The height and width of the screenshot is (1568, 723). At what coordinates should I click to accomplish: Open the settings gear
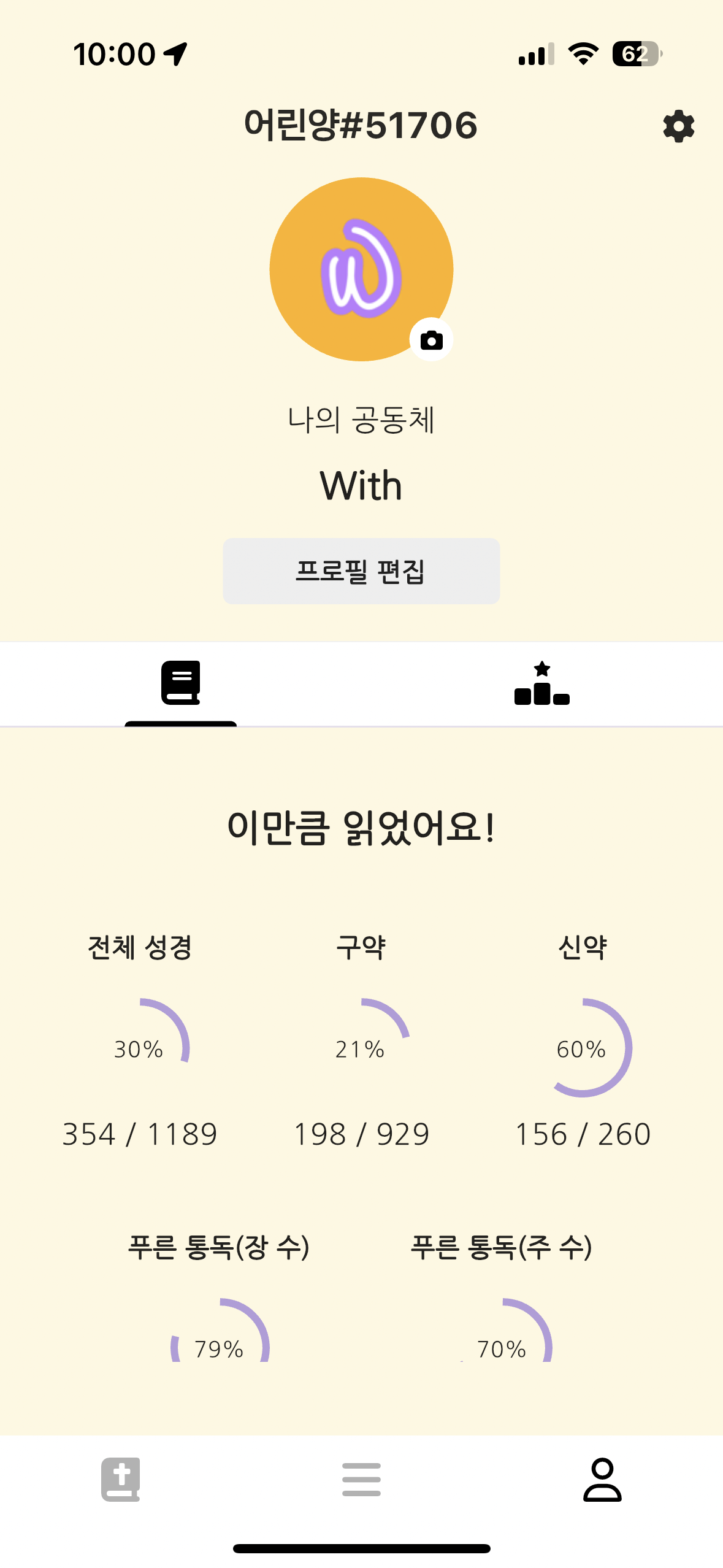tap(678, 127)
